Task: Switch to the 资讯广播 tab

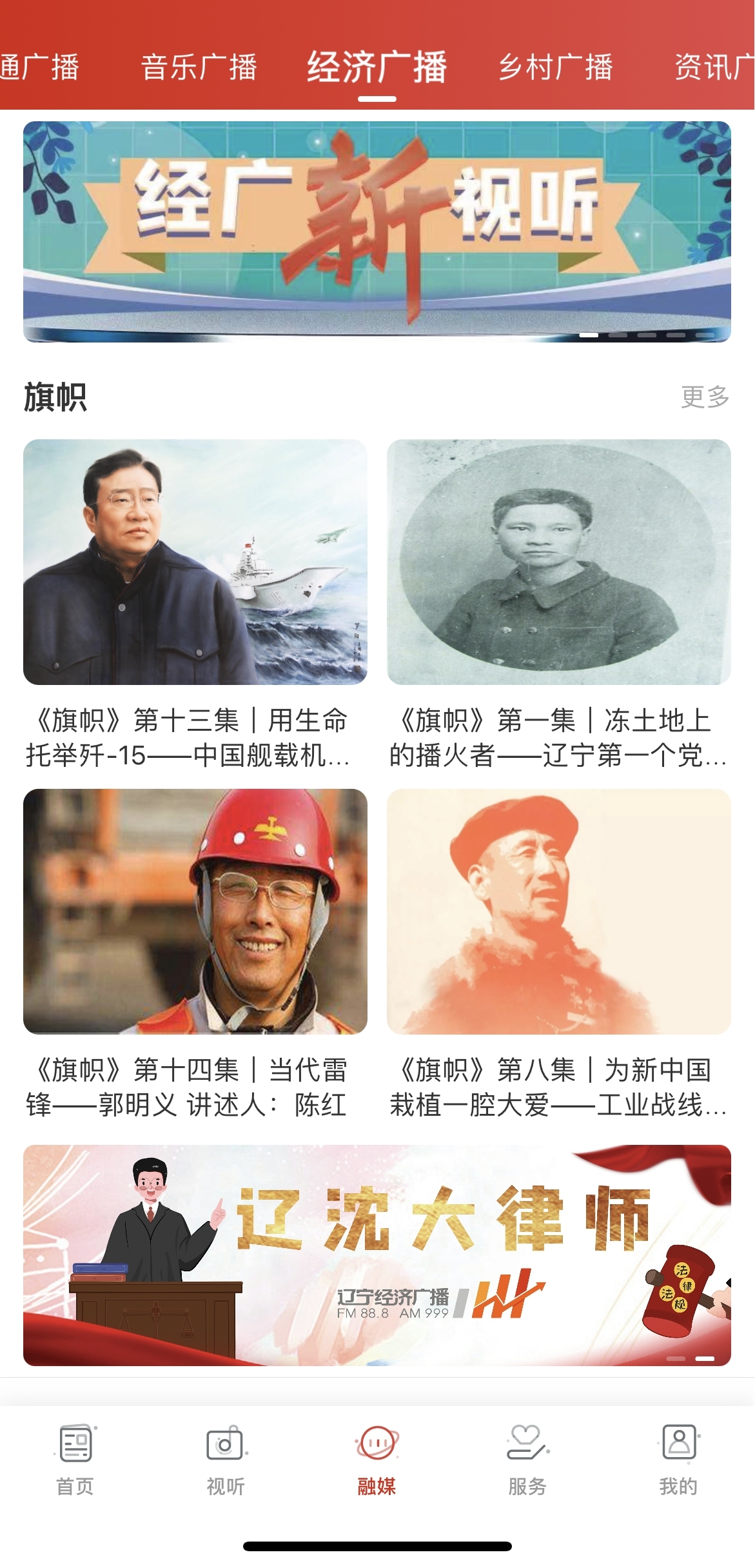Action: click(x=714, y=67)
